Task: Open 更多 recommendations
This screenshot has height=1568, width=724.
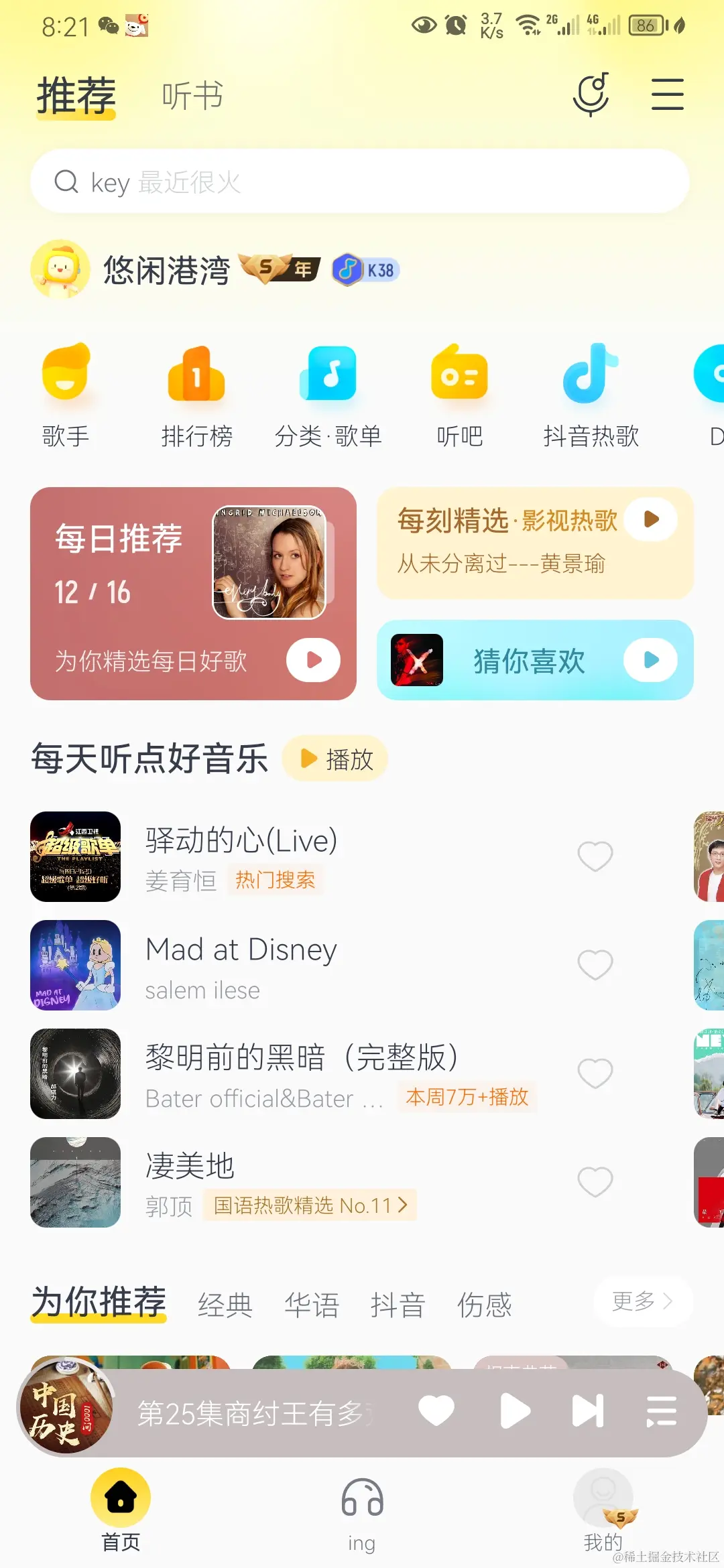Action: (x=642, y=1301)
